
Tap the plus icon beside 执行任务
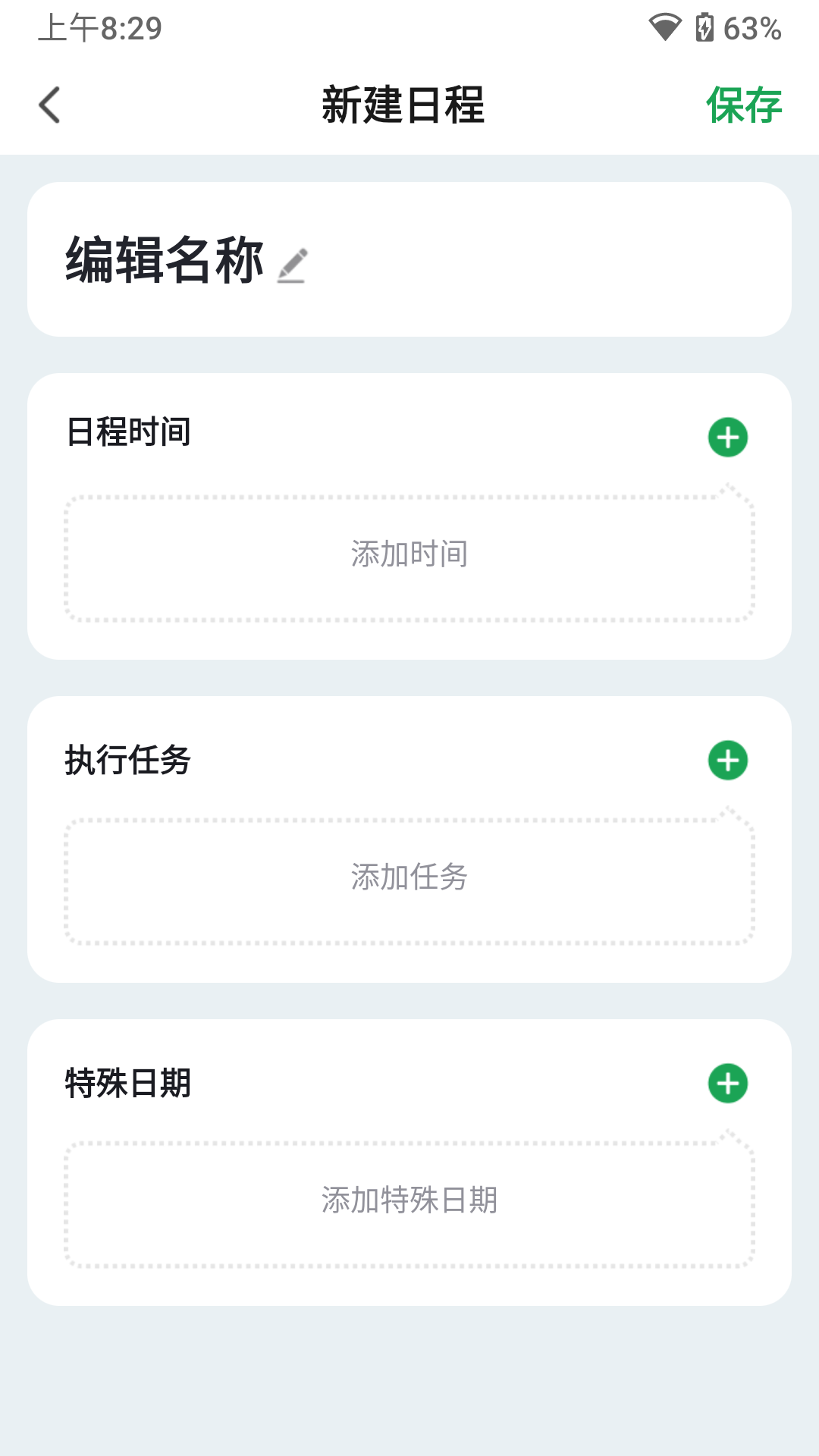(x=728, y=760)
